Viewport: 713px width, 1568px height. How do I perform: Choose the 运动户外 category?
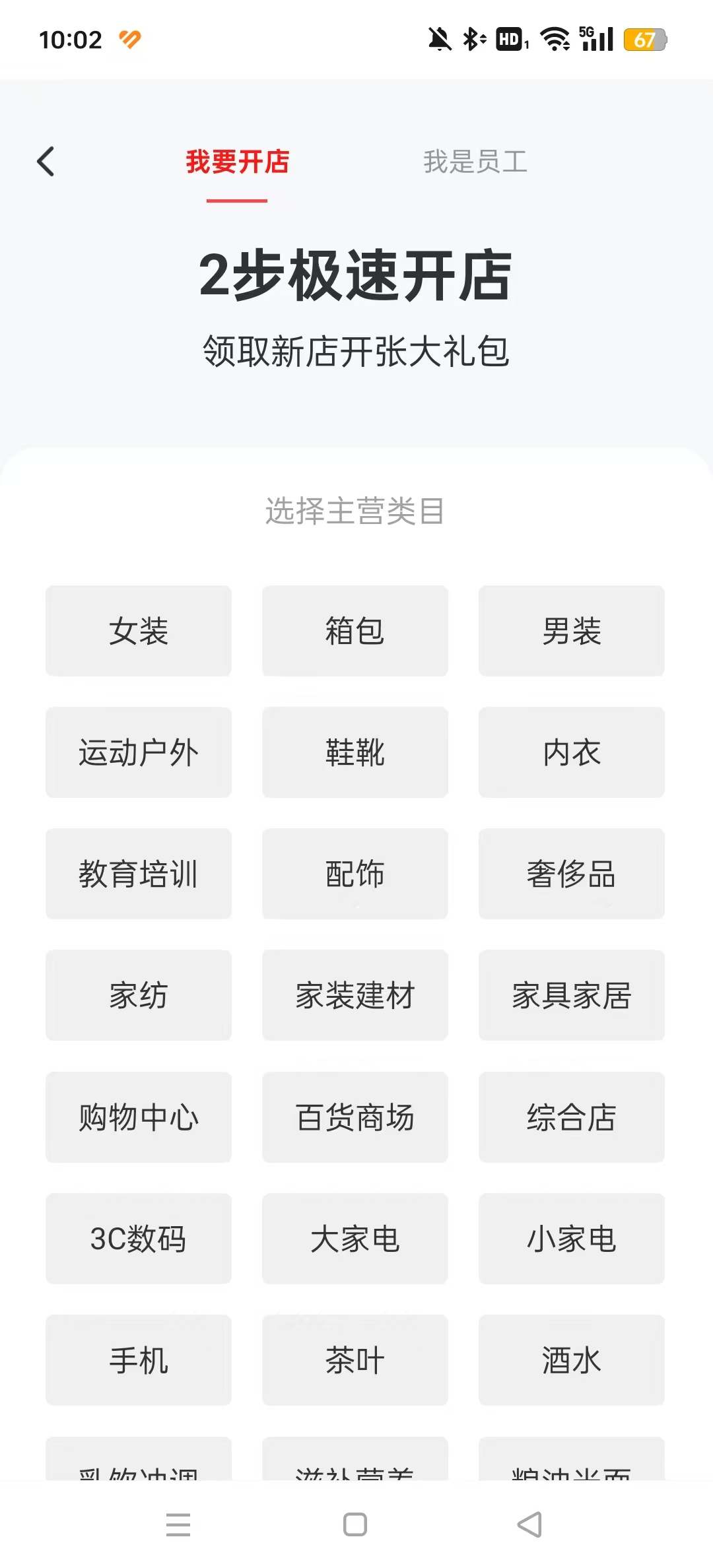coord(139,752)
